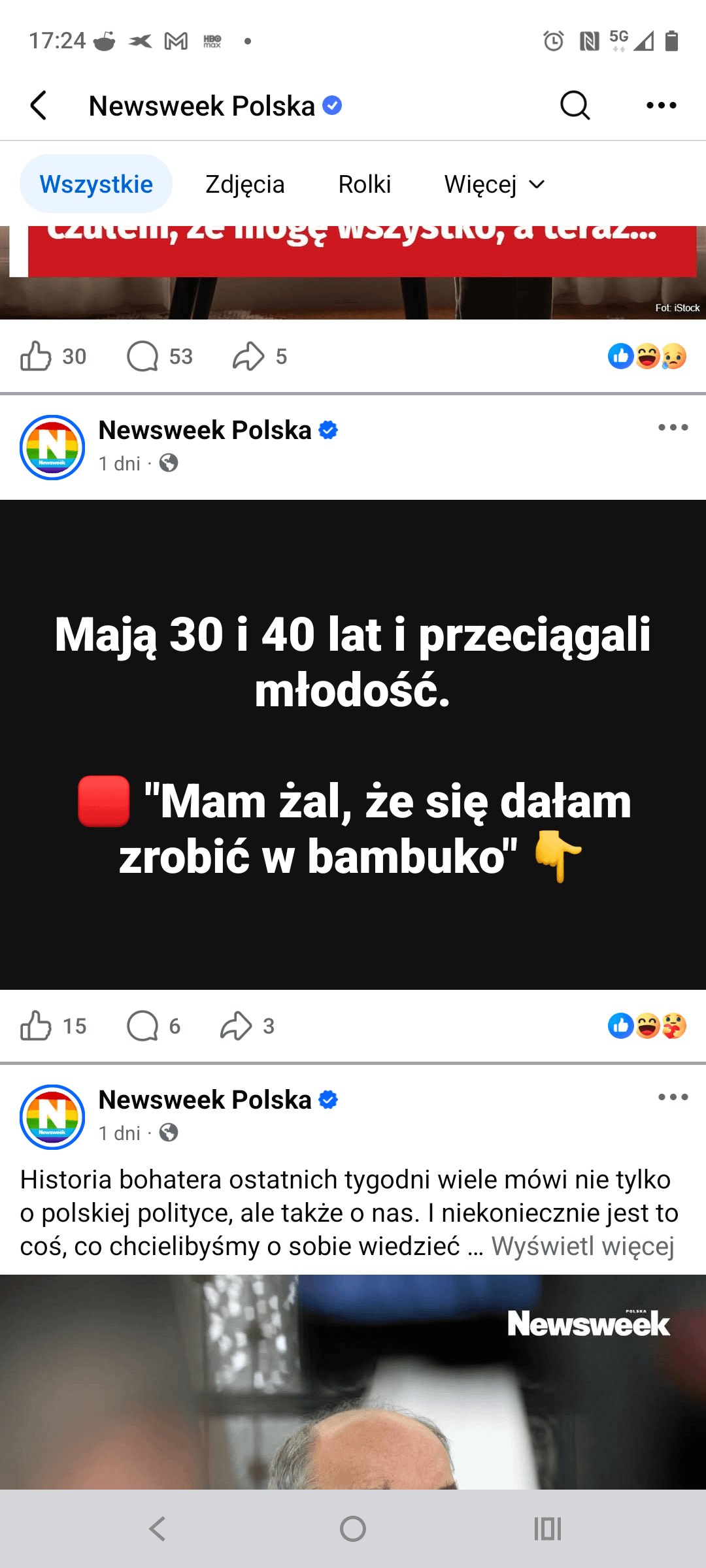This screenshot has width=706, height=1568.
Task: Go back using the top-left arrow
Action: click(39, 105)
